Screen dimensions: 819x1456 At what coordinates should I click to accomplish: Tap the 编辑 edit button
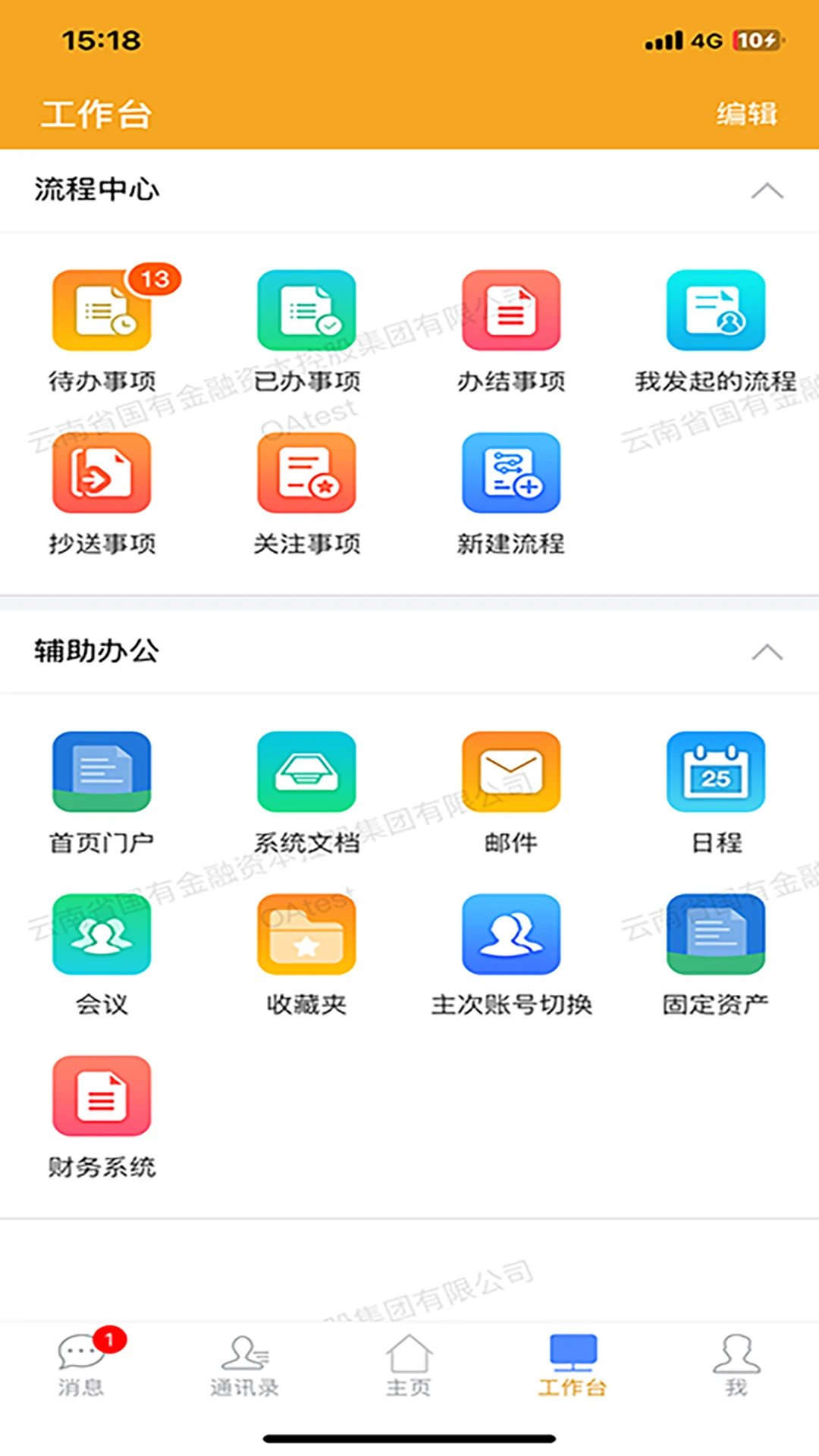click(x=746, y=115)
